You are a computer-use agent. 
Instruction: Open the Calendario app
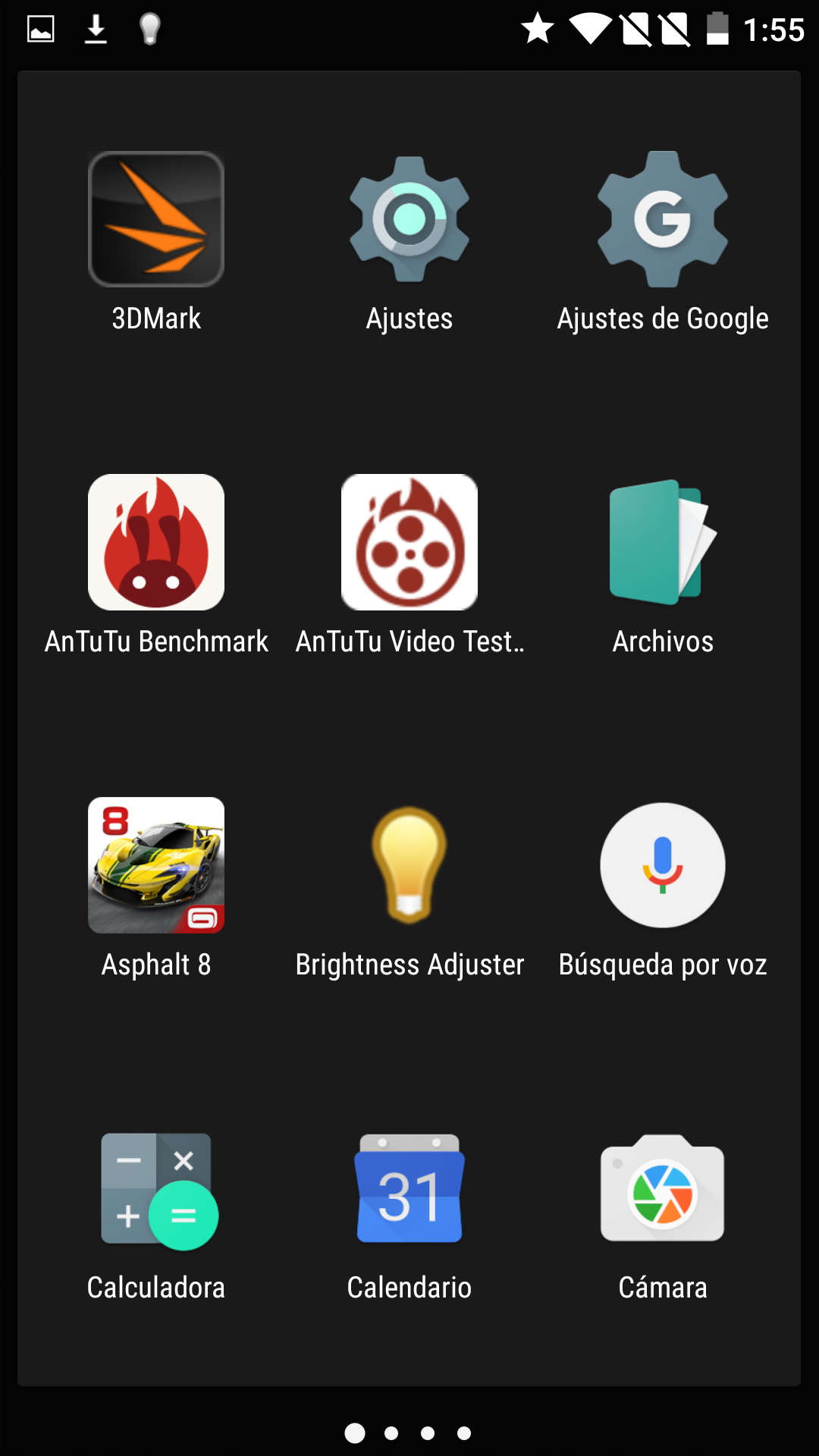click(x=409, y=1188)
